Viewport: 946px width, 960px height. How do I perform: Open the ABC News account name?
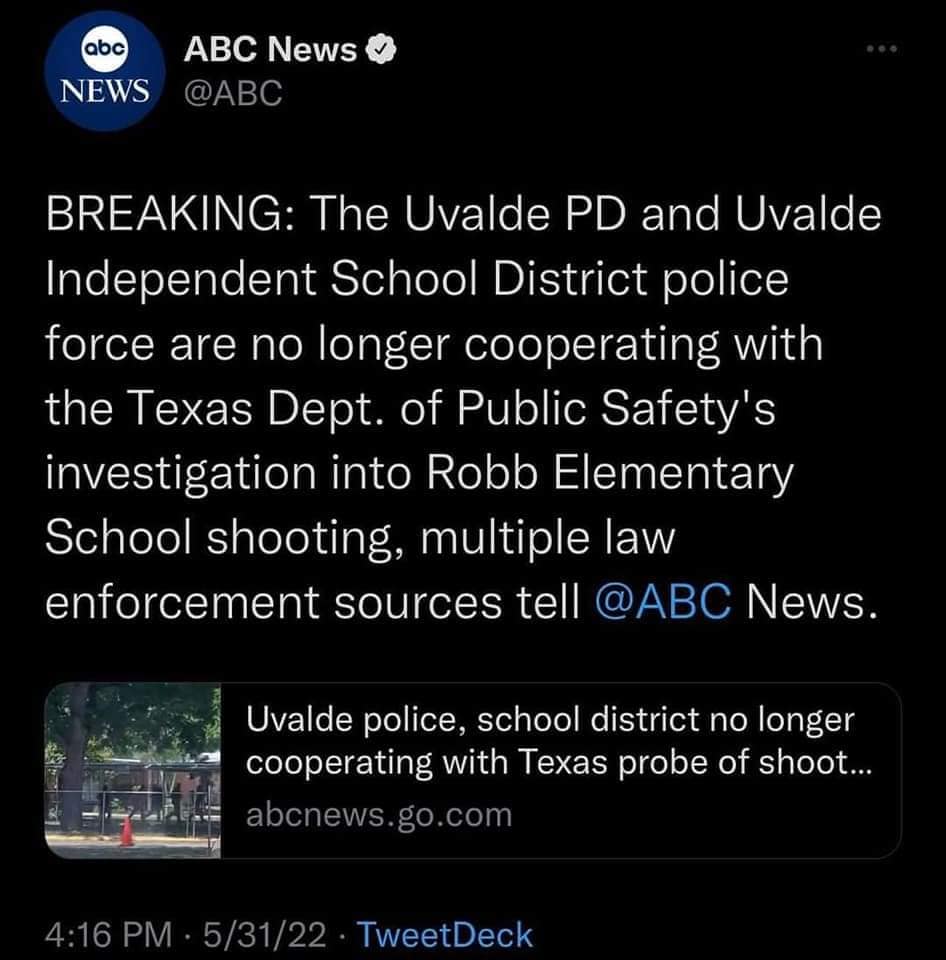pos(270,51)
